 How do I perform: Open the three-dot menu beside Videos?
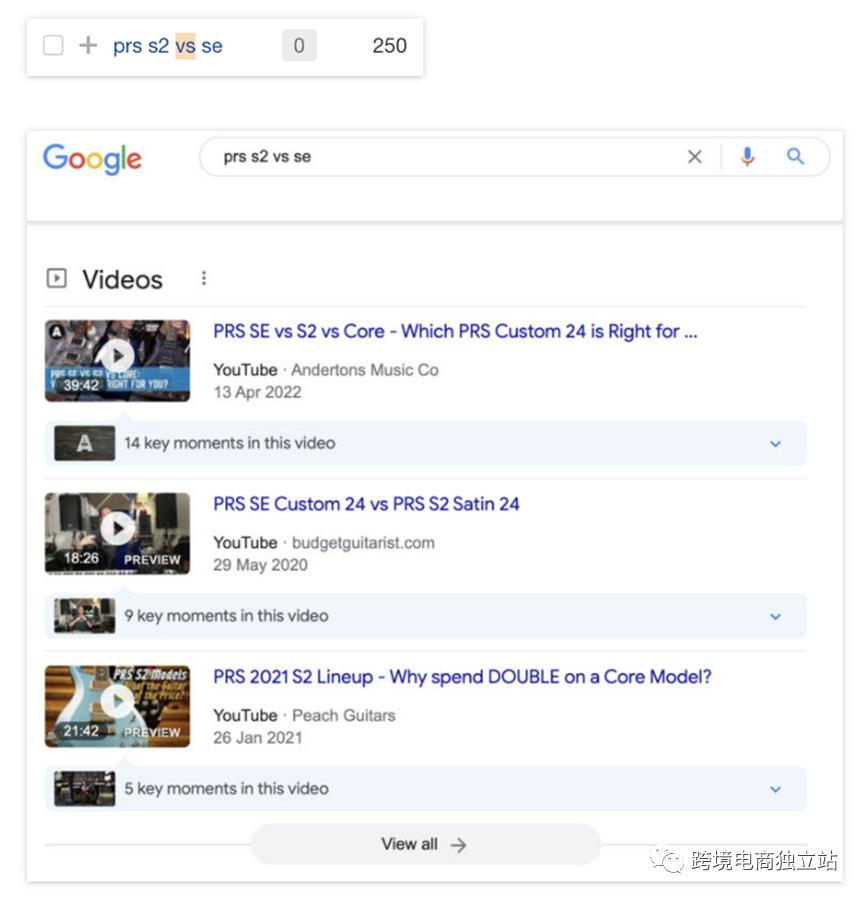[204, 279]
